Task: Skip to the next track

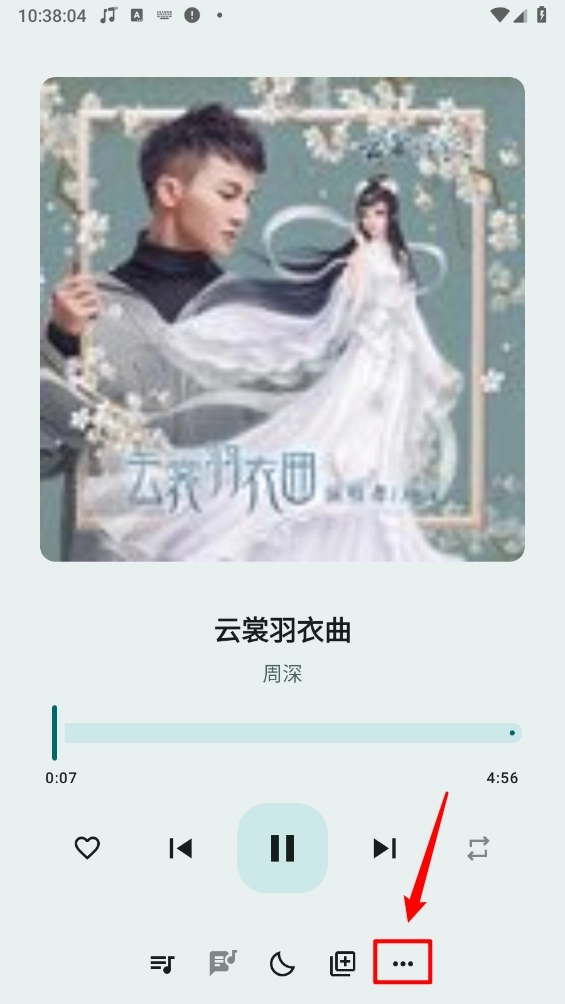Action: click(384, 848)
